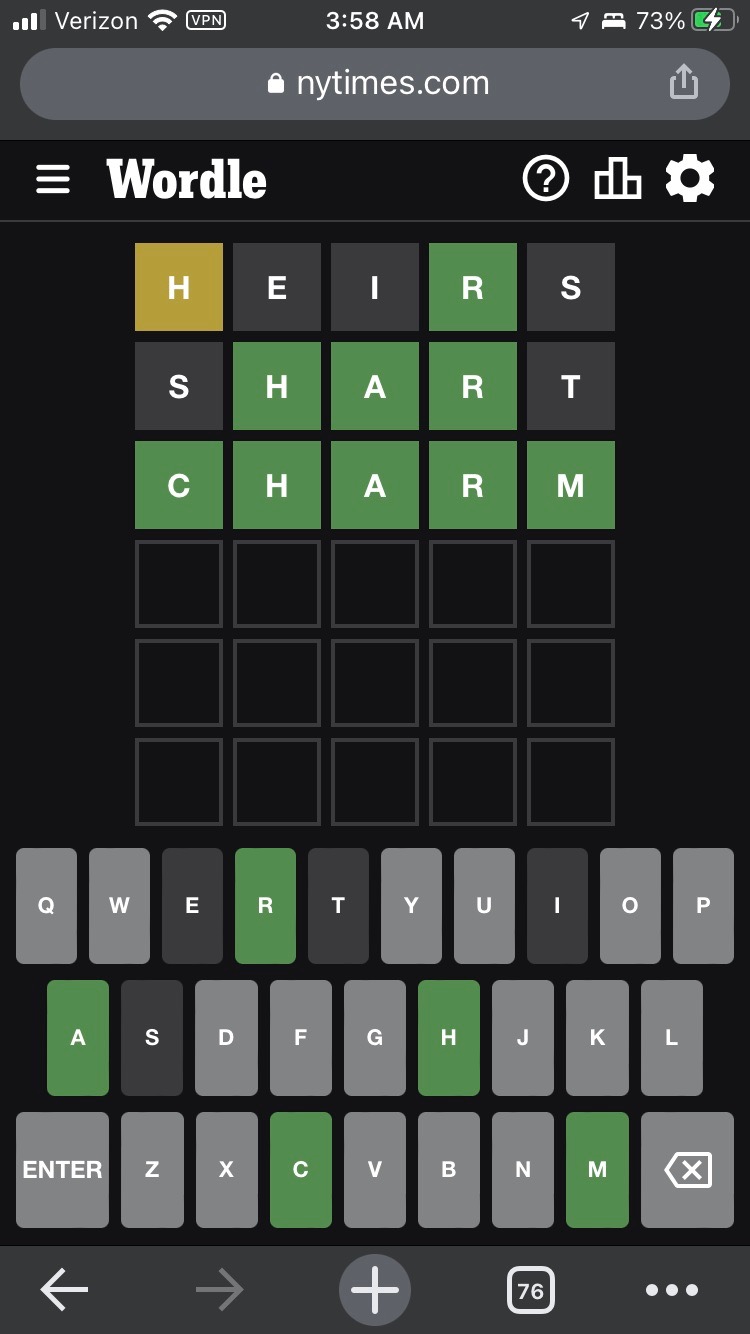Tap the letter O key
This screenshot has width=750, height=1334.
tap(630, 906)
